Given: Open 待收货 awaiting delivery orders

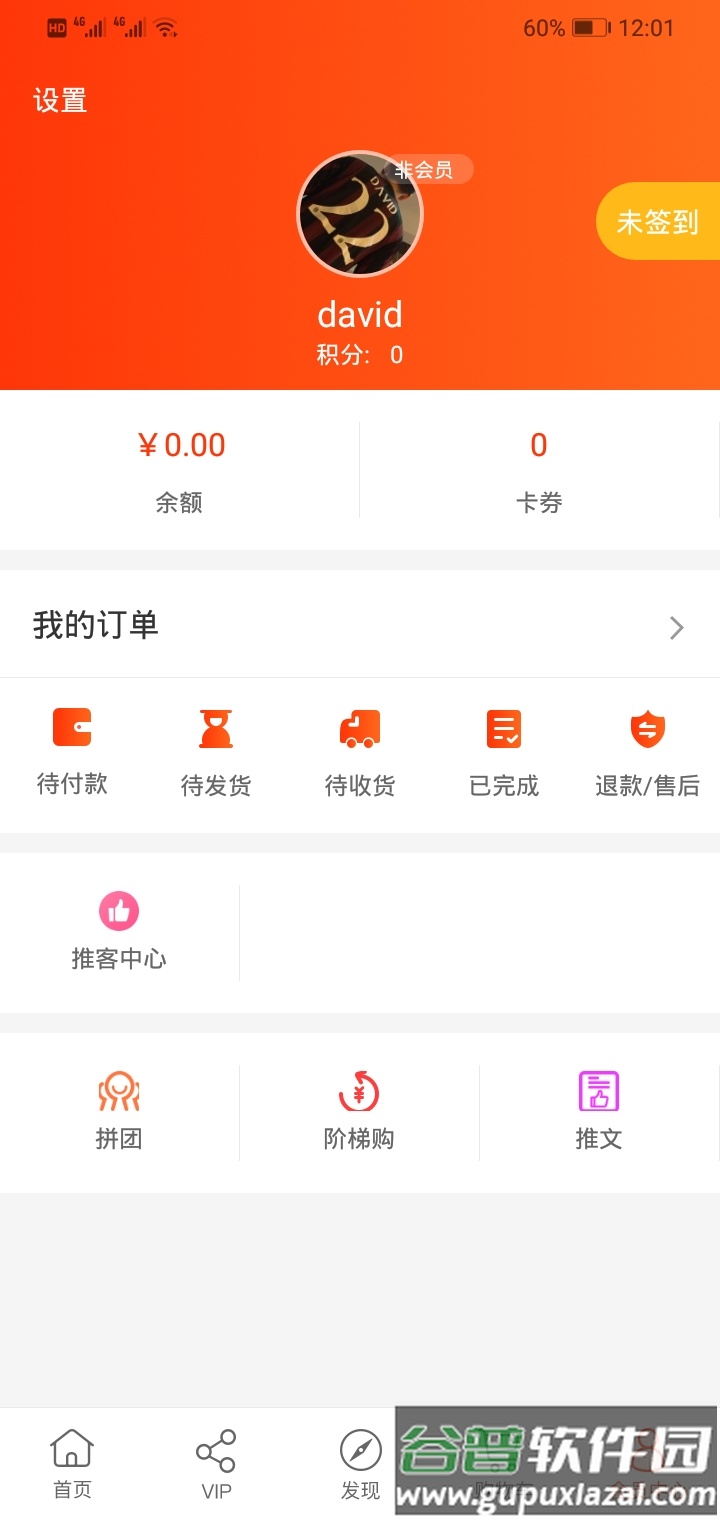Looking at the screenshot, I should (x=360, y=750).
